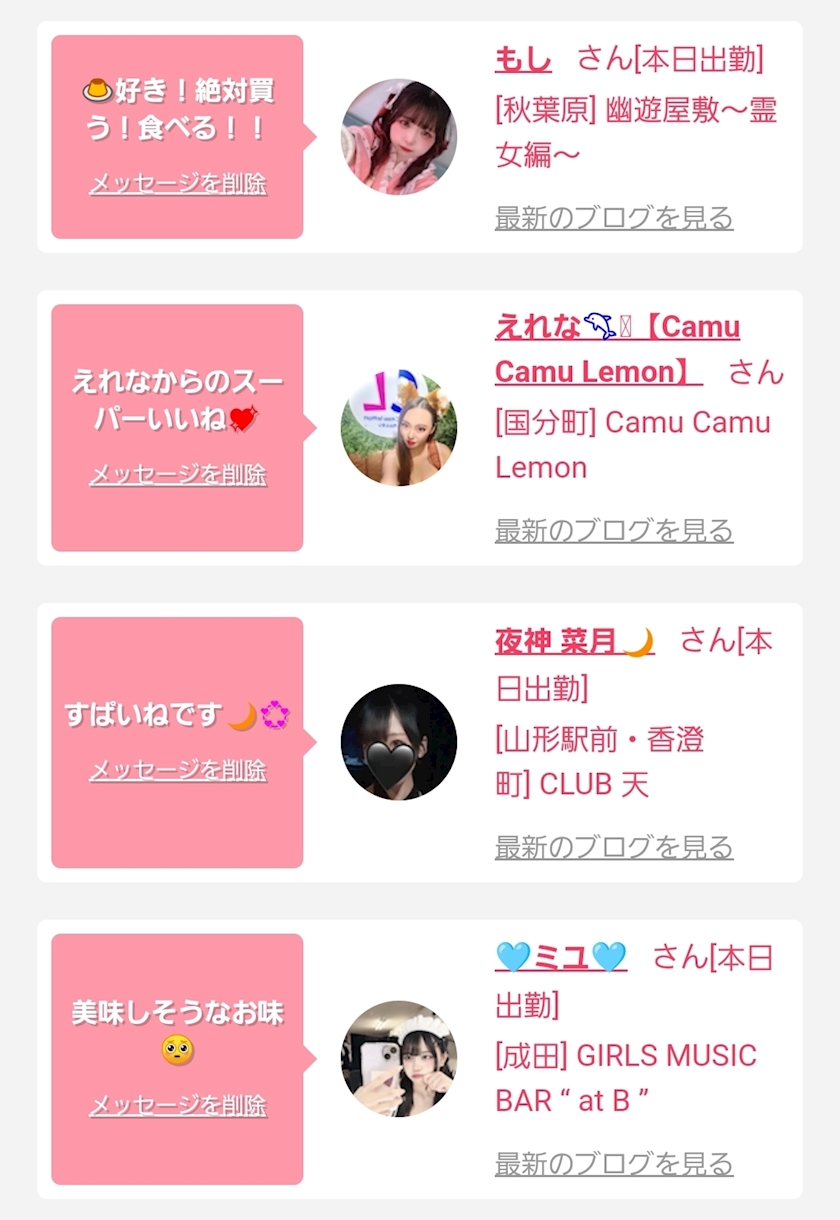Tap もし's profile photo
Screen dimensions: 840x1220
tap(399, 137)
